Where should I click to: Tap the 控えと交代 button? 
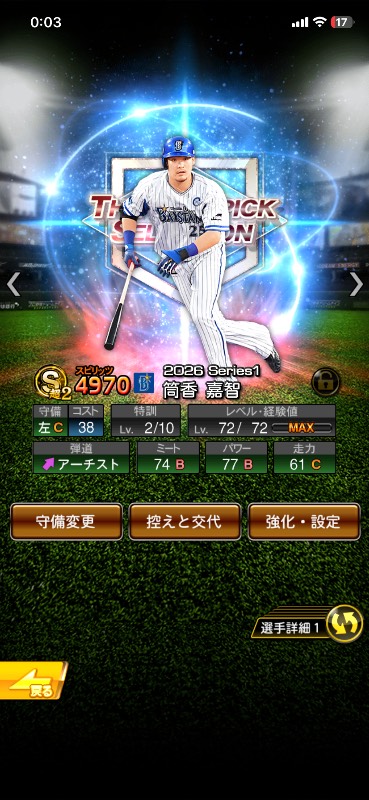coord(185,521)
